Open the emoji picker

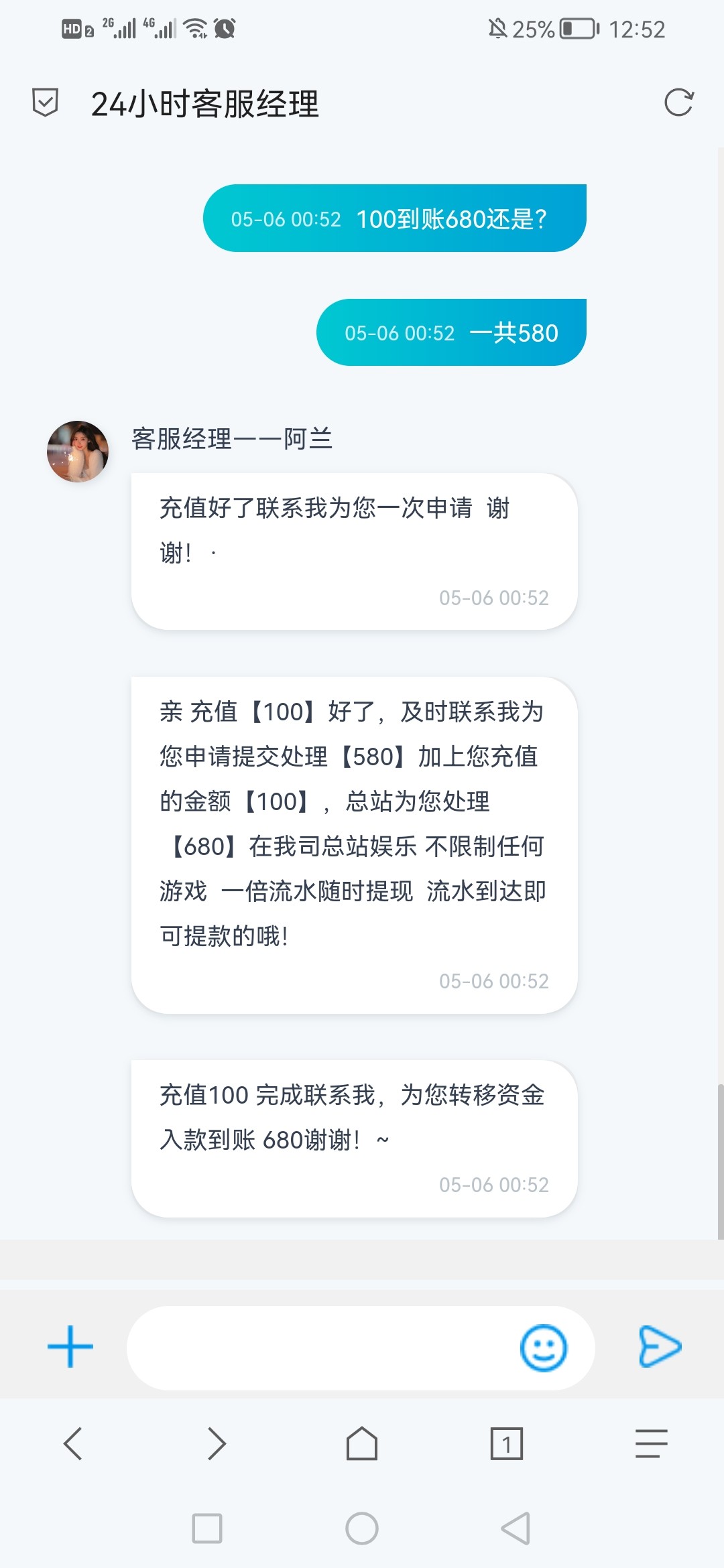click(543, 1348)
